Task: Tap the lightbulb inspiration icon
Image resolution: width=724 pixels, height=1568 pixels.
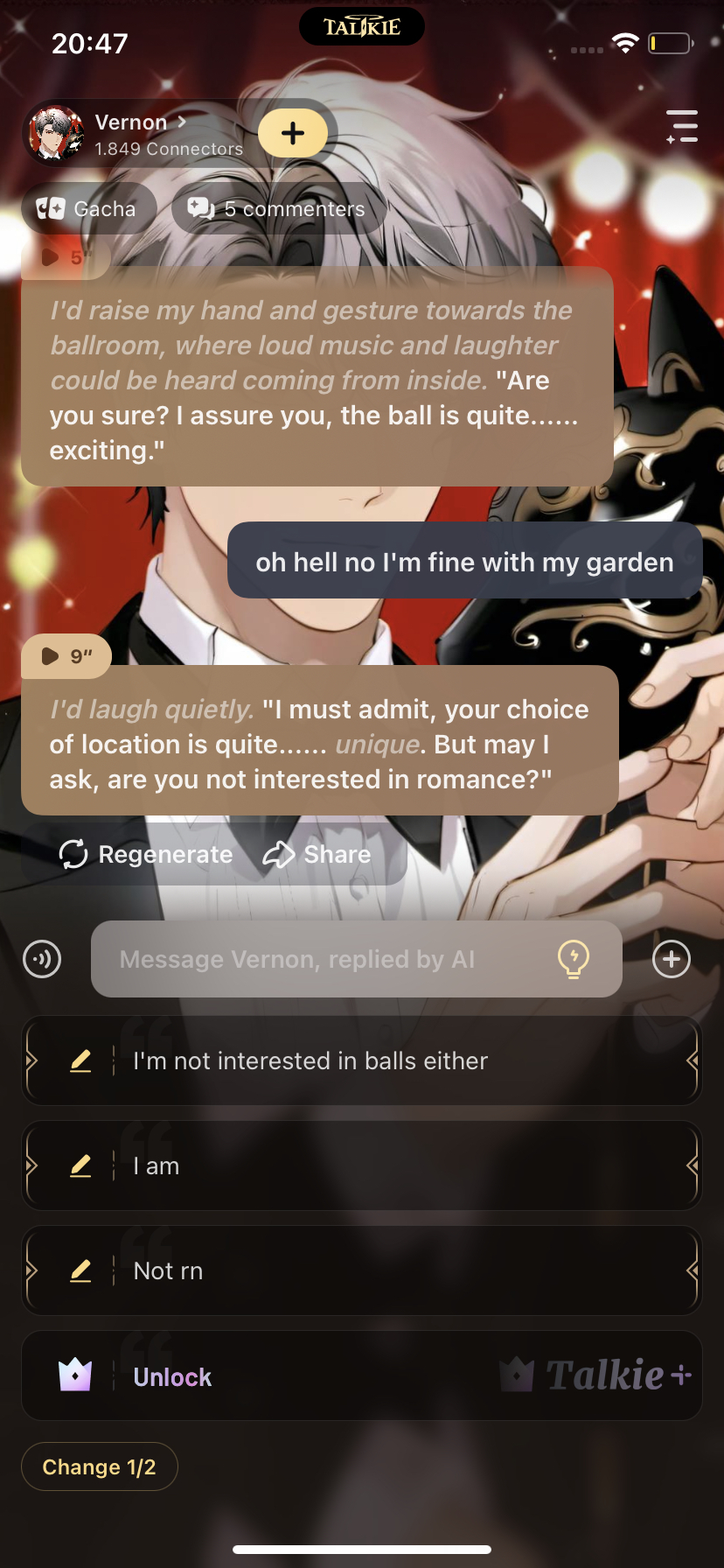Action: [x=574, y=959]
